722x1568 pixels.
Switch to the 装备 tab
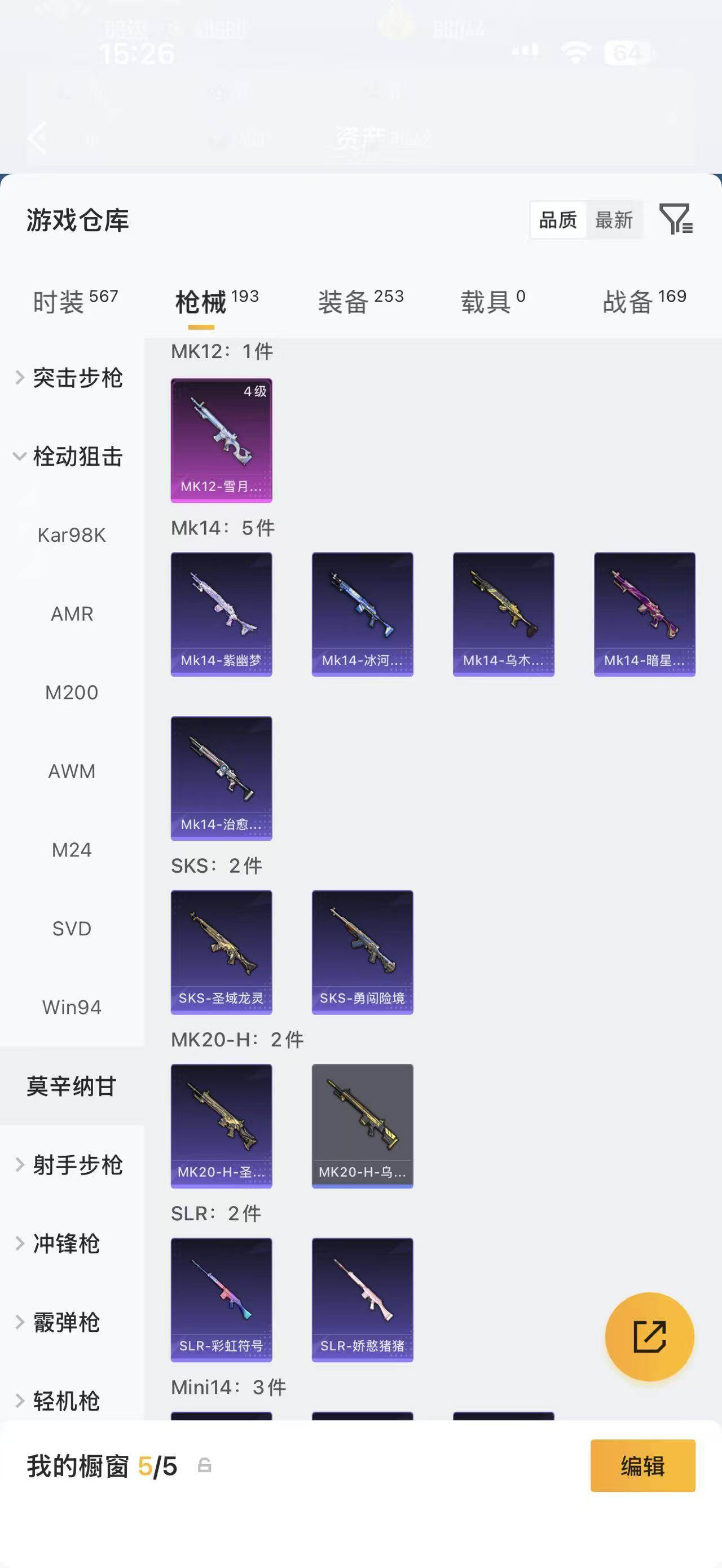[361, 301]
